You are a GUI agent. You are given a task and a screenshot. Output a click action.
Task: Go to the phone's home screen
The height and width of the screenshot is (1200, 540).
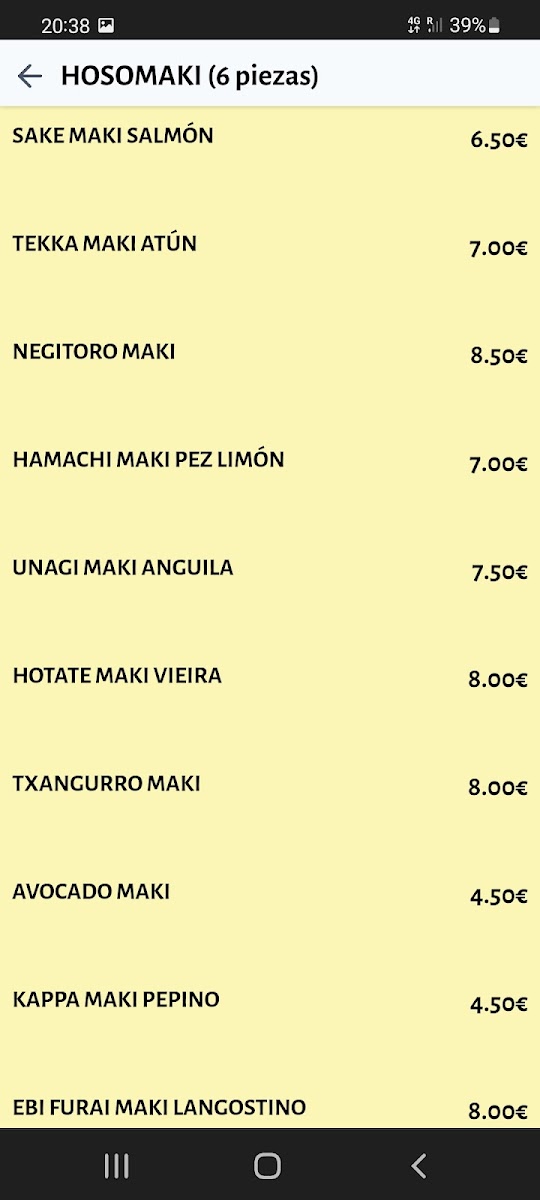tap(268, 1165)
